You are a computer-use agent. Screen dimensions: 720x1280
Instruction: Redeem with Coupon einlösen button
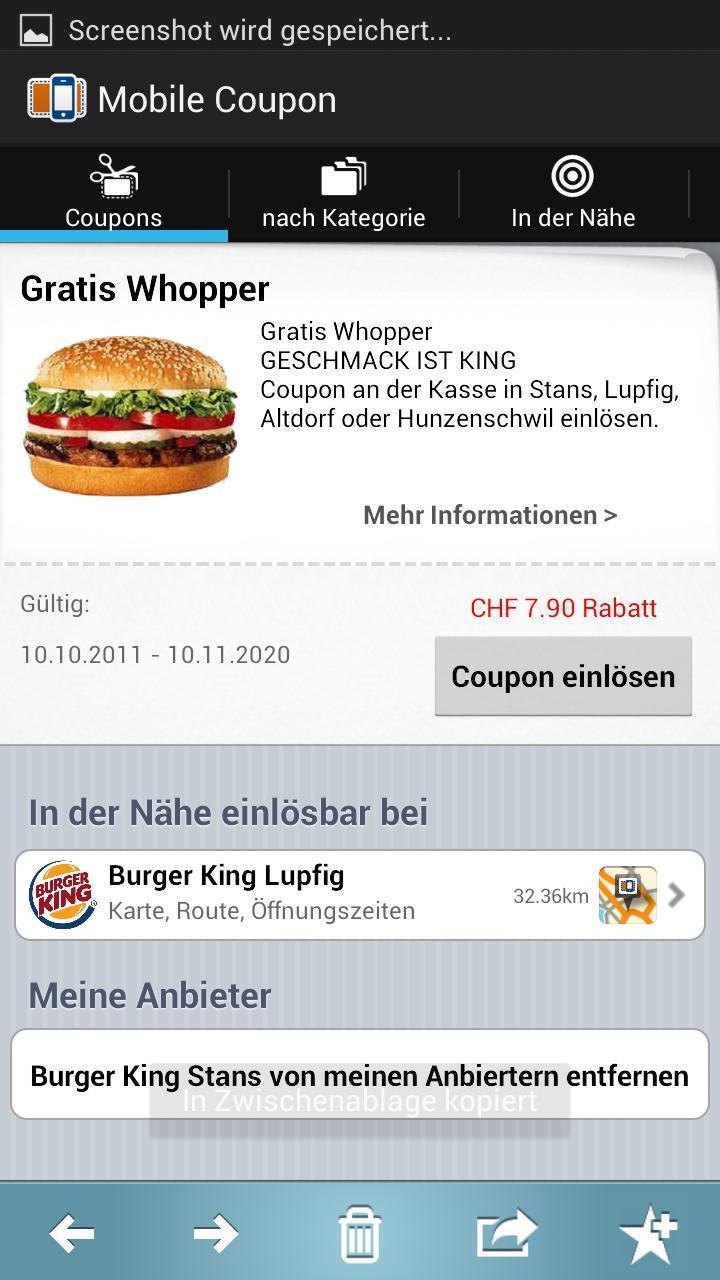coord(563,677)
